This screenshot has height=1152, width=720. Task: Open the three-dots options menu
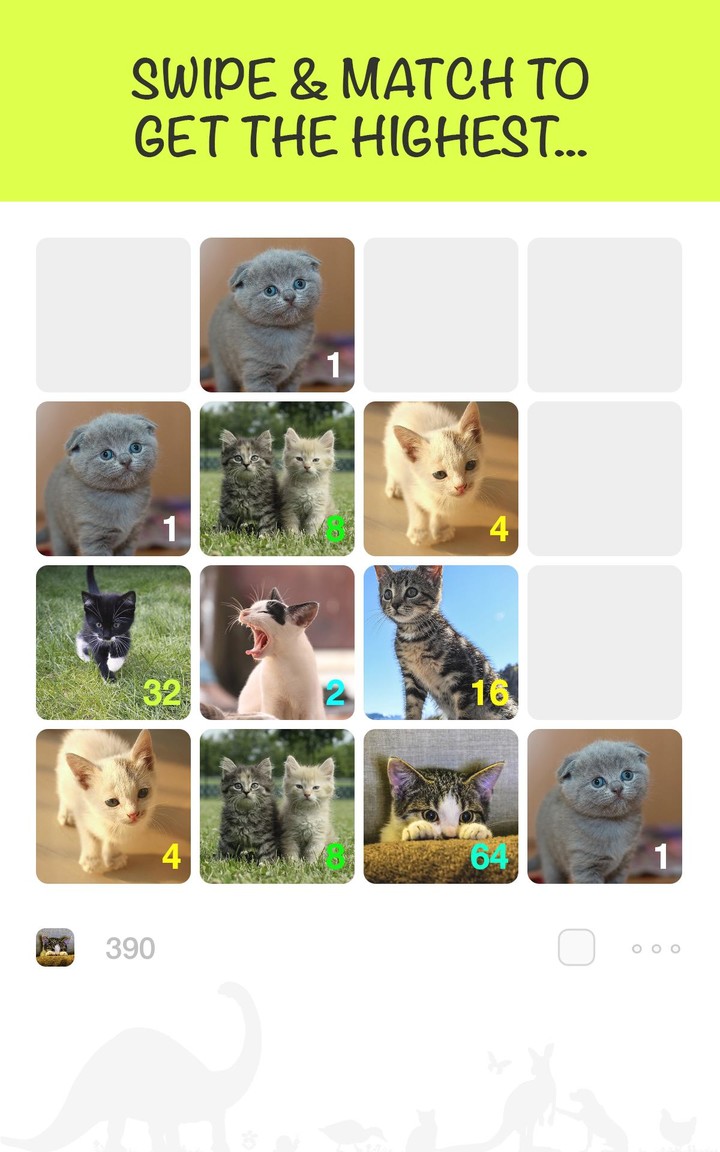click(655, 947)
